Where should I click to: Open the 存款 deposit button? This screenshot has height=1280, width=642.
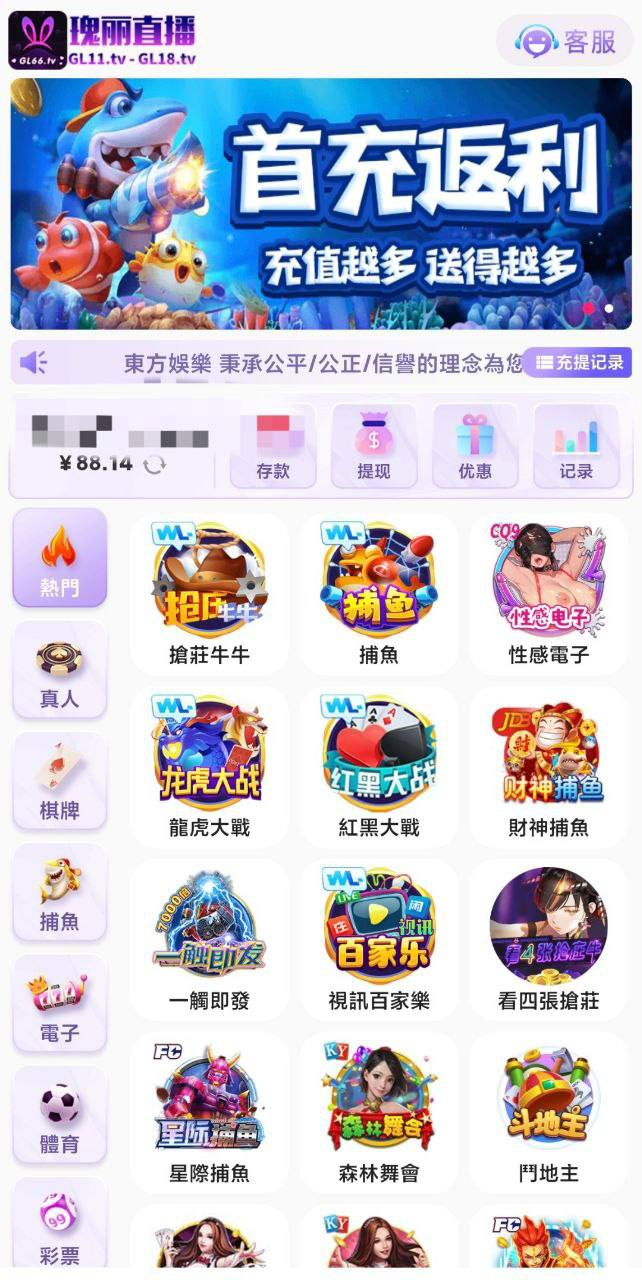pyautogui.click(x=273, y=445)
